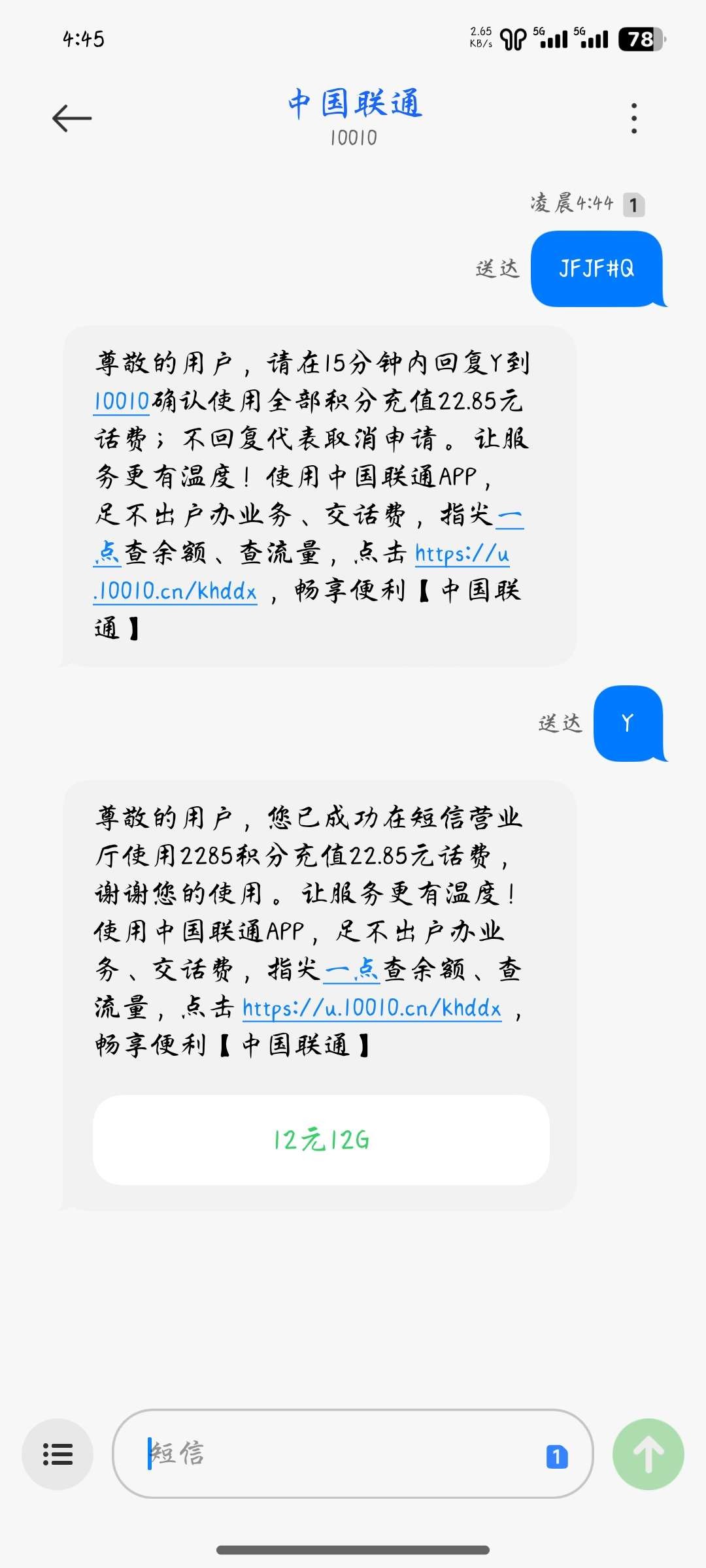Tap the 10010 number link in first message

pos(122,401)
